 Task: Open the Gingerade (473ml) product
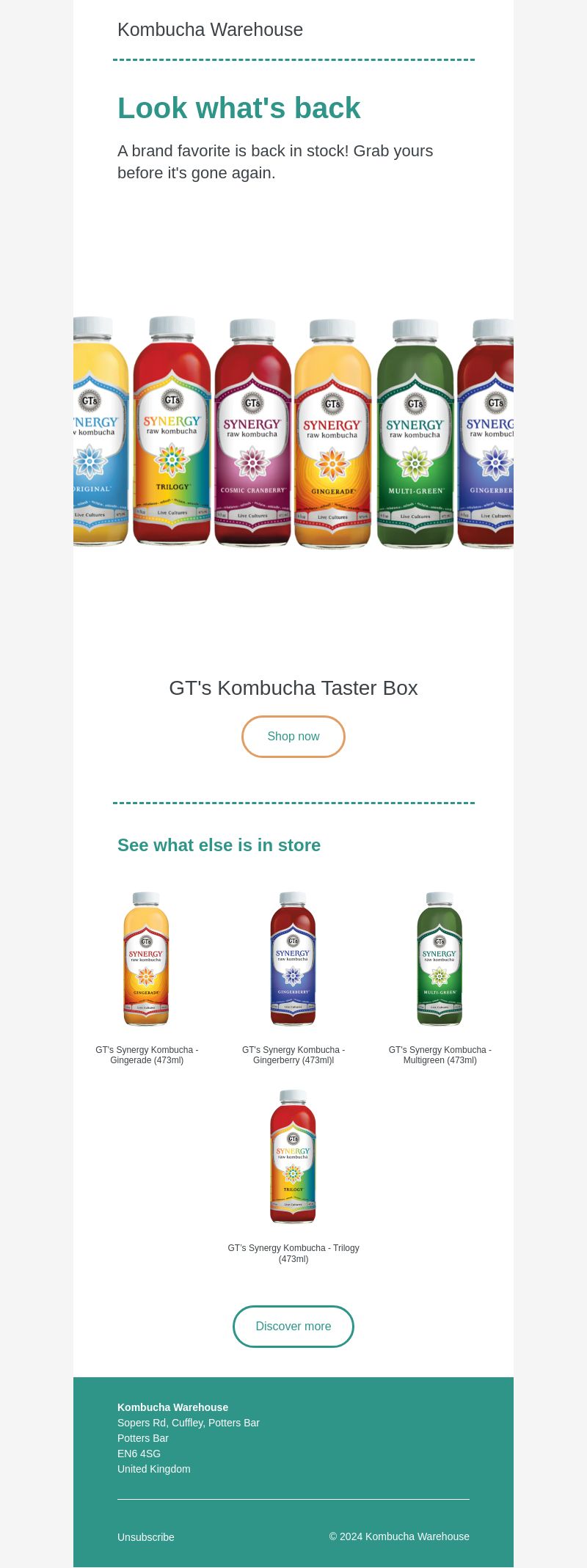click(x=147, y=959)
